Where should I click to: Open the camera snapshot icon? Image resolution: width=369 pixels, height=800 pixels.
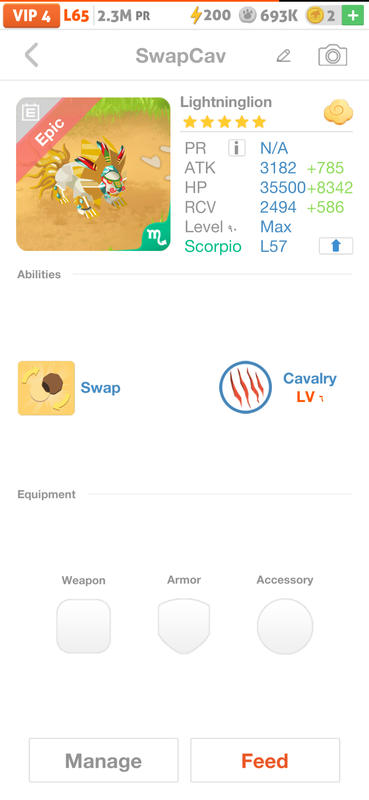333,56
